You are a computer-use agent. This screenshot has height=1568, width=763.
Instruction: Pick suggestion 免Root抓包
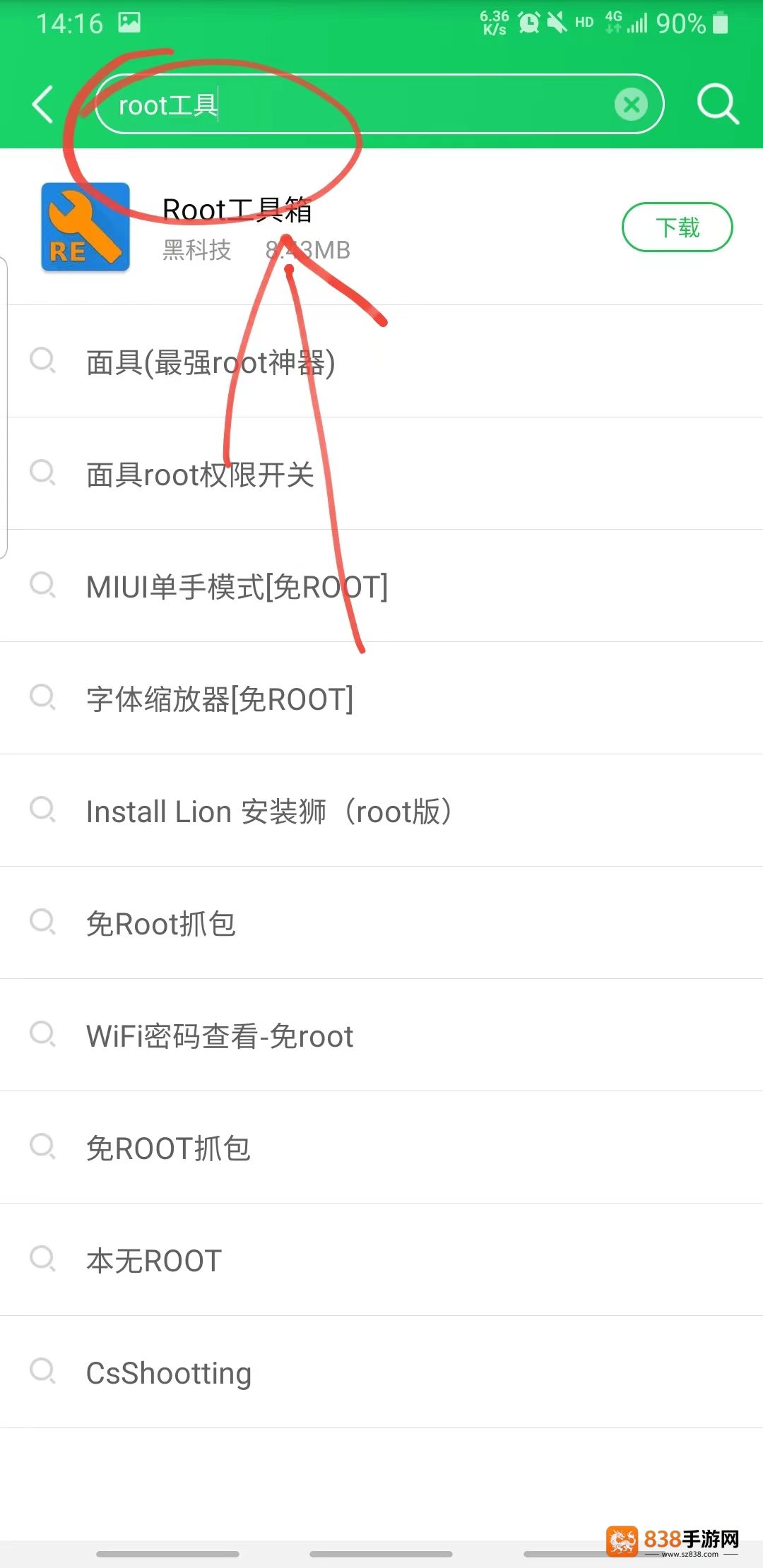(381, 923)
